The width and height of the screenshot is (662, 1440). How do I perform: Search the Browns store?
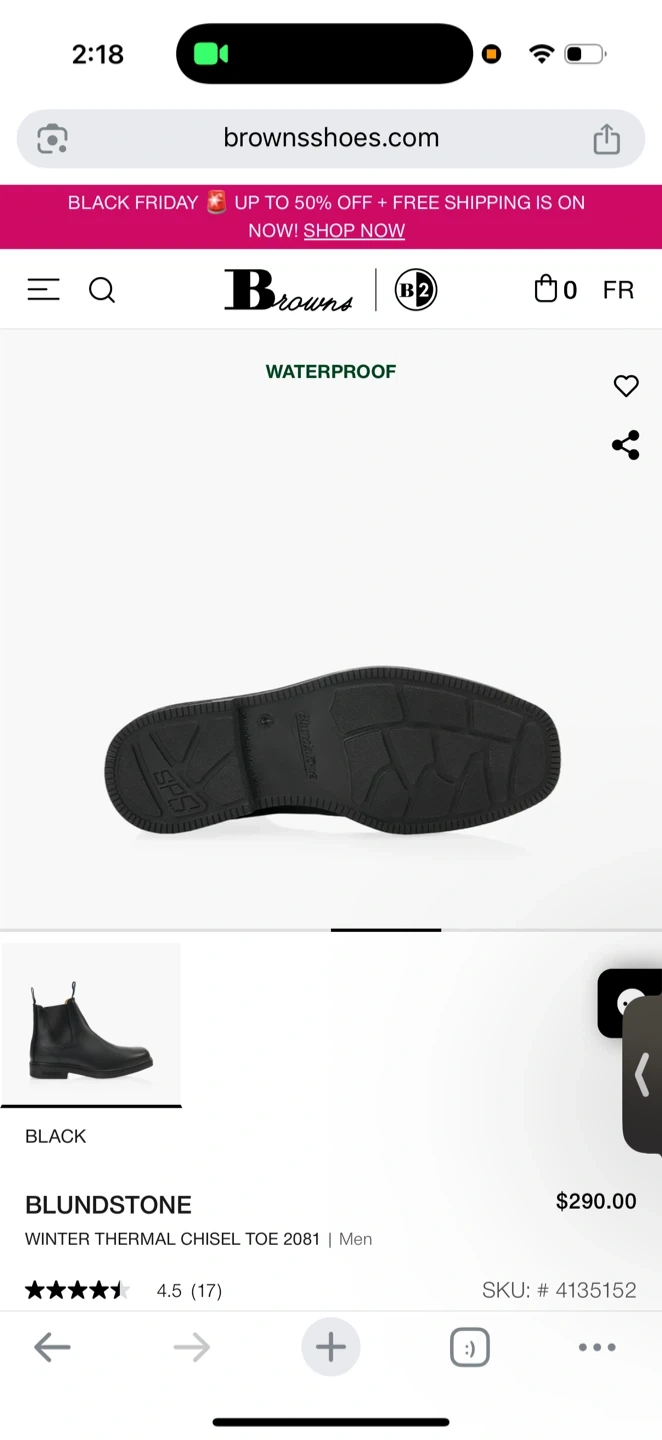coord(102,290)
